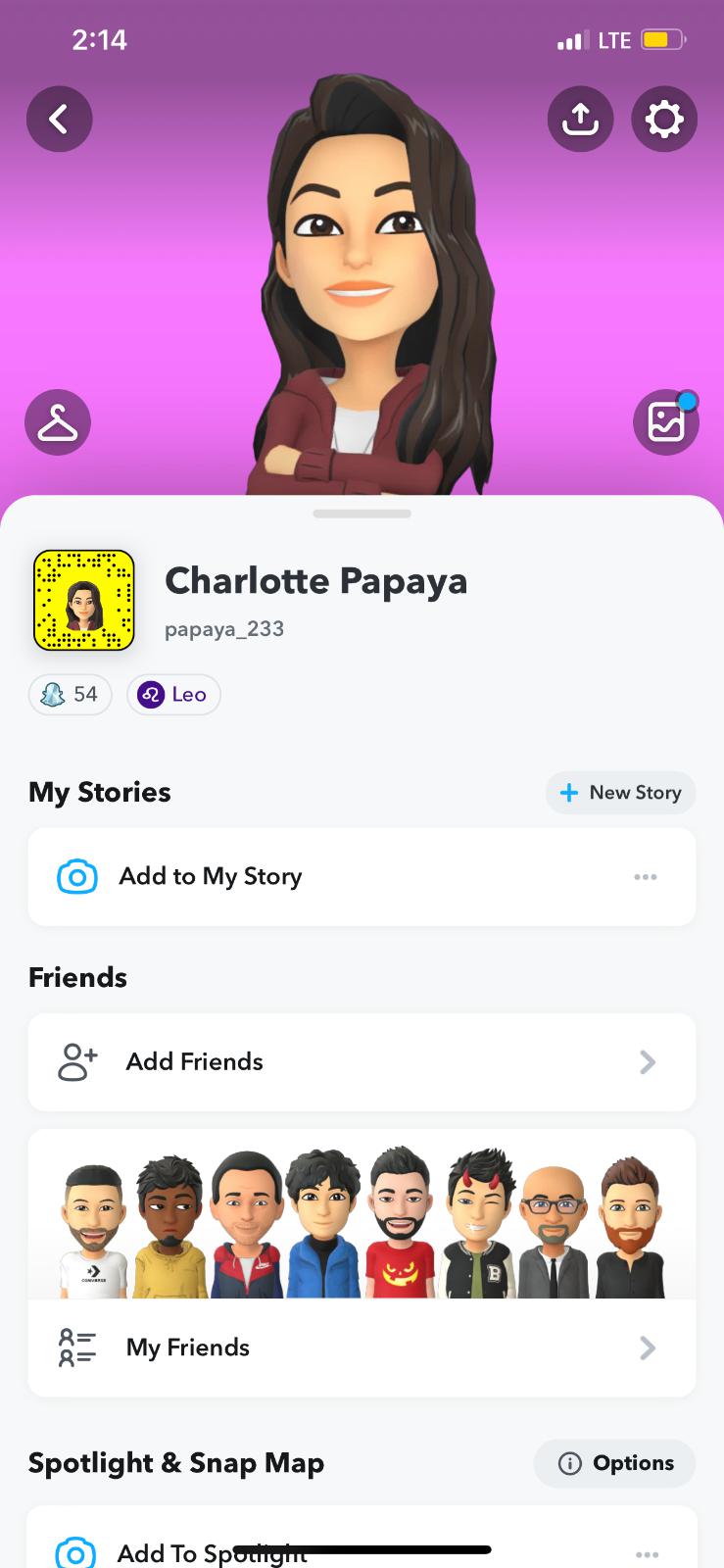Open settings via the gear icon
Viewport: 724px width, 1568px height.
664,120
